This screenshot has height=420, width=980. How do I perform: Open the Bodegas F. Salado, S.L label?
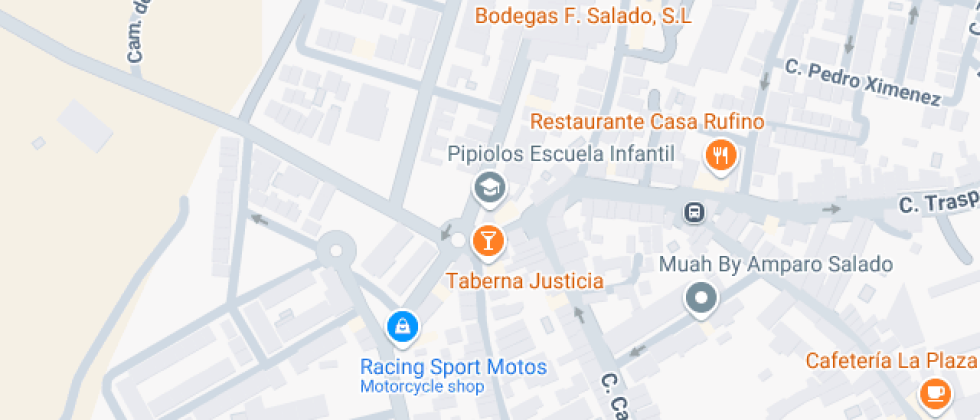tap(583, 16)
